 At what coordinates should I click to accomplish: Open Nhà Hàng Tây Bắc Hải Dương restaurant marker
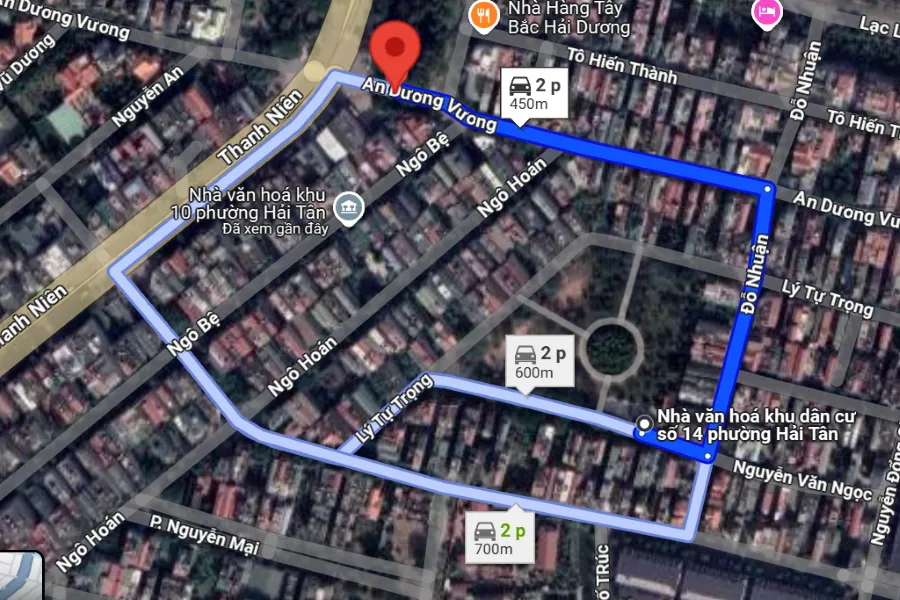(484, 14)
